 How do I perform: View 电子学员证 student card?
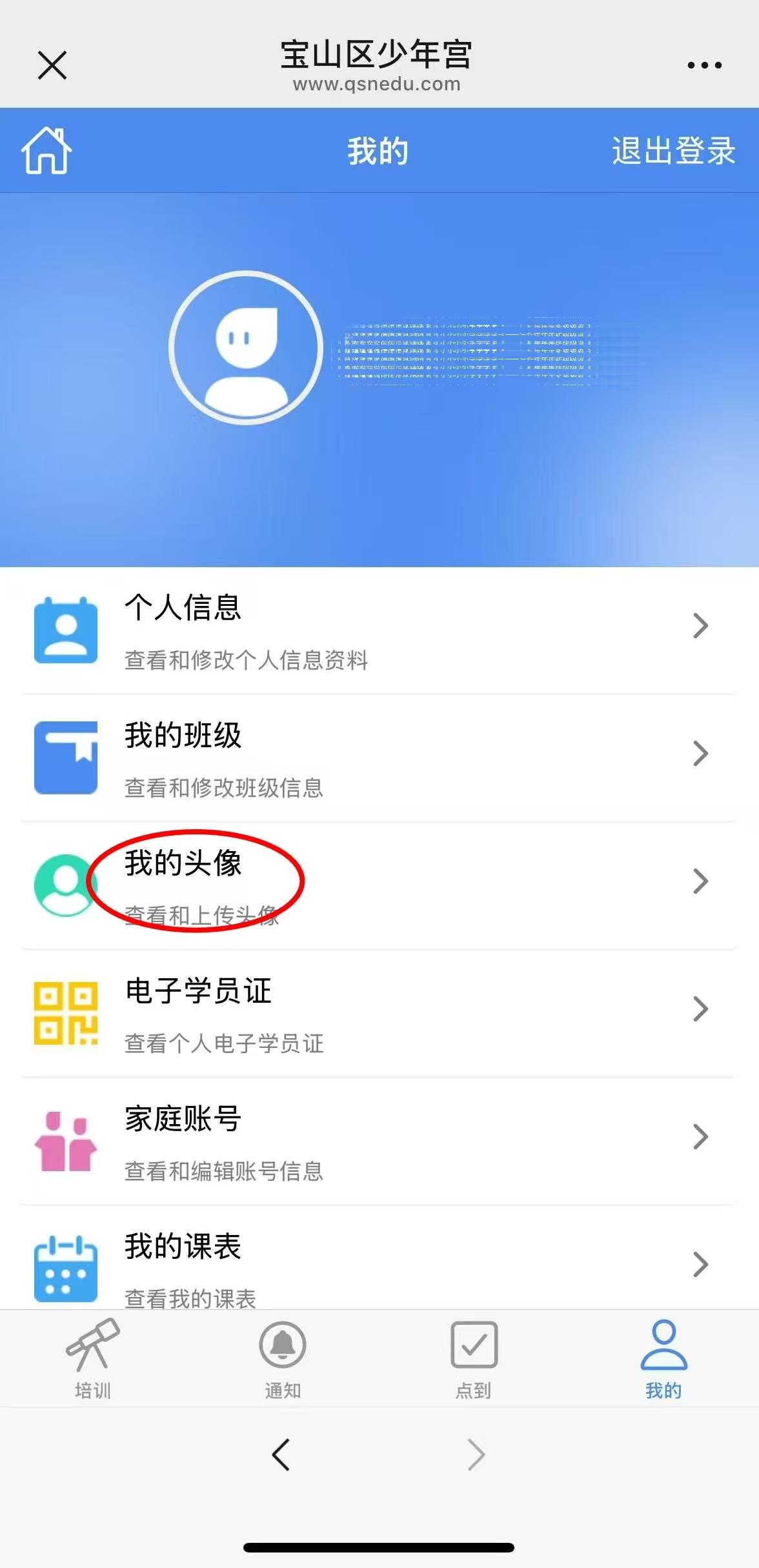coord(379,1014)
